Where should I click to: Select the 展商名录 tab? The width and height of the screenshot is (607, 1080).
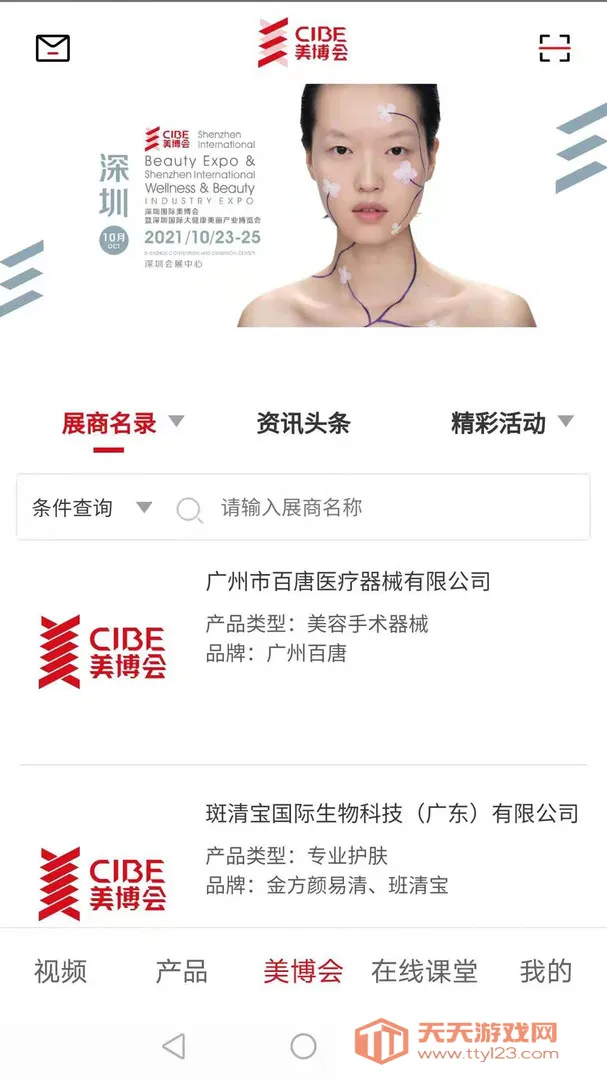(x=109, y=423)
